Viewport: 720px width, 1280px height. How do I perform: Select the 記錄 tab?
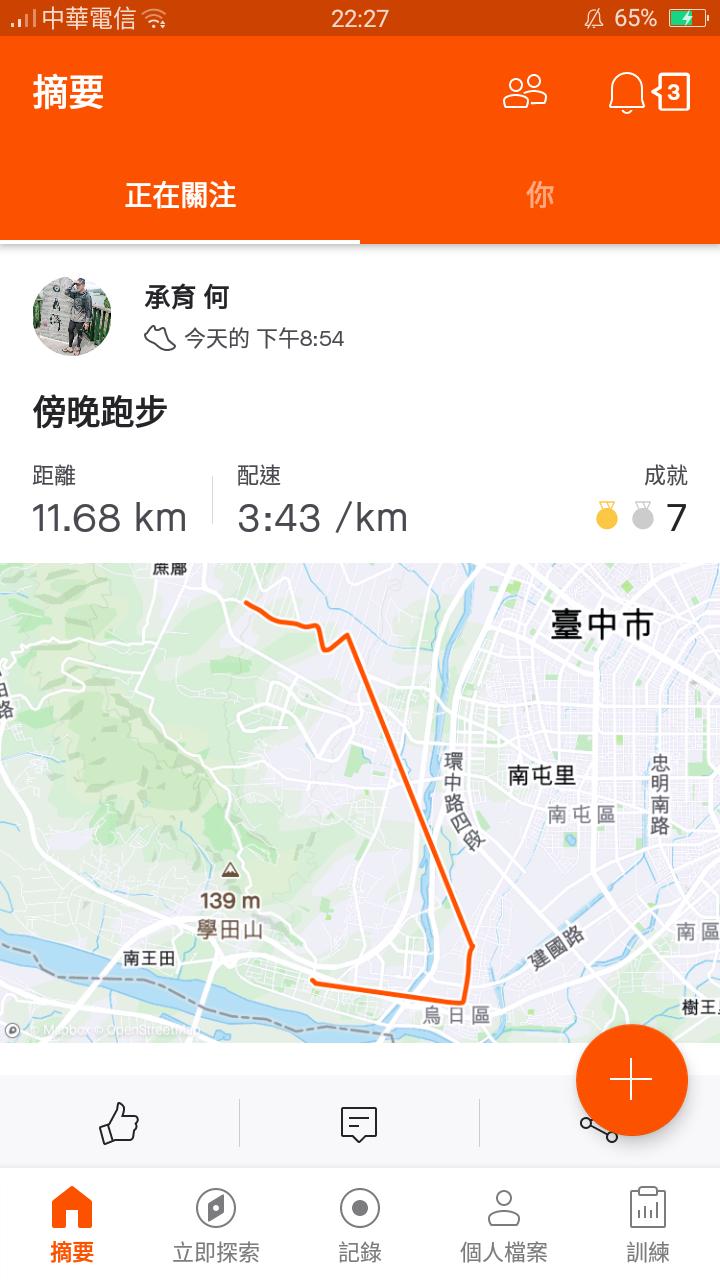tap(360, 1224)
